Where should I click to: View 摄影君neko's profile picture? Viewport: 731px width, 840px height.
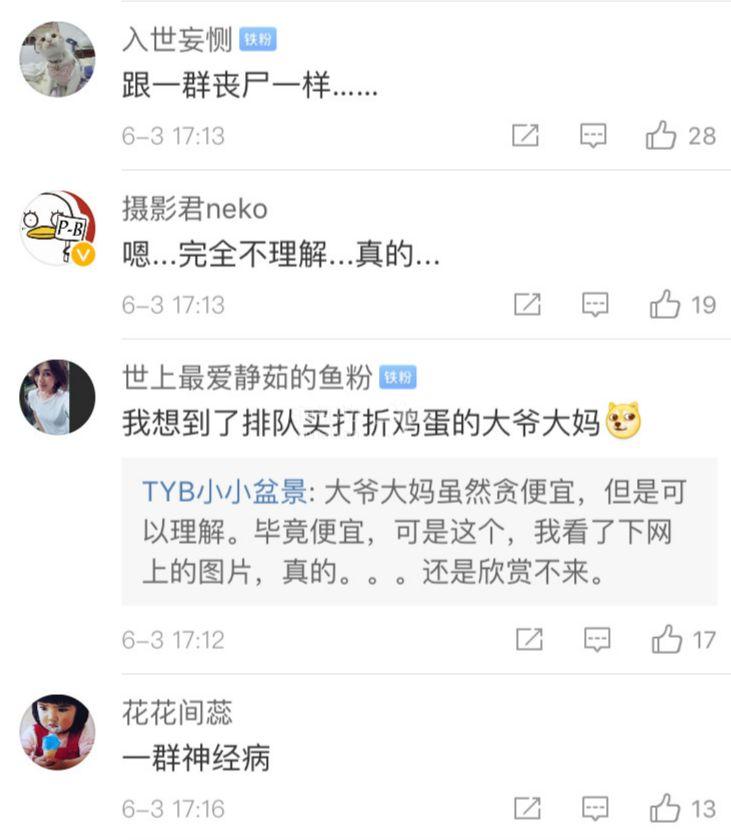point(57,228)
